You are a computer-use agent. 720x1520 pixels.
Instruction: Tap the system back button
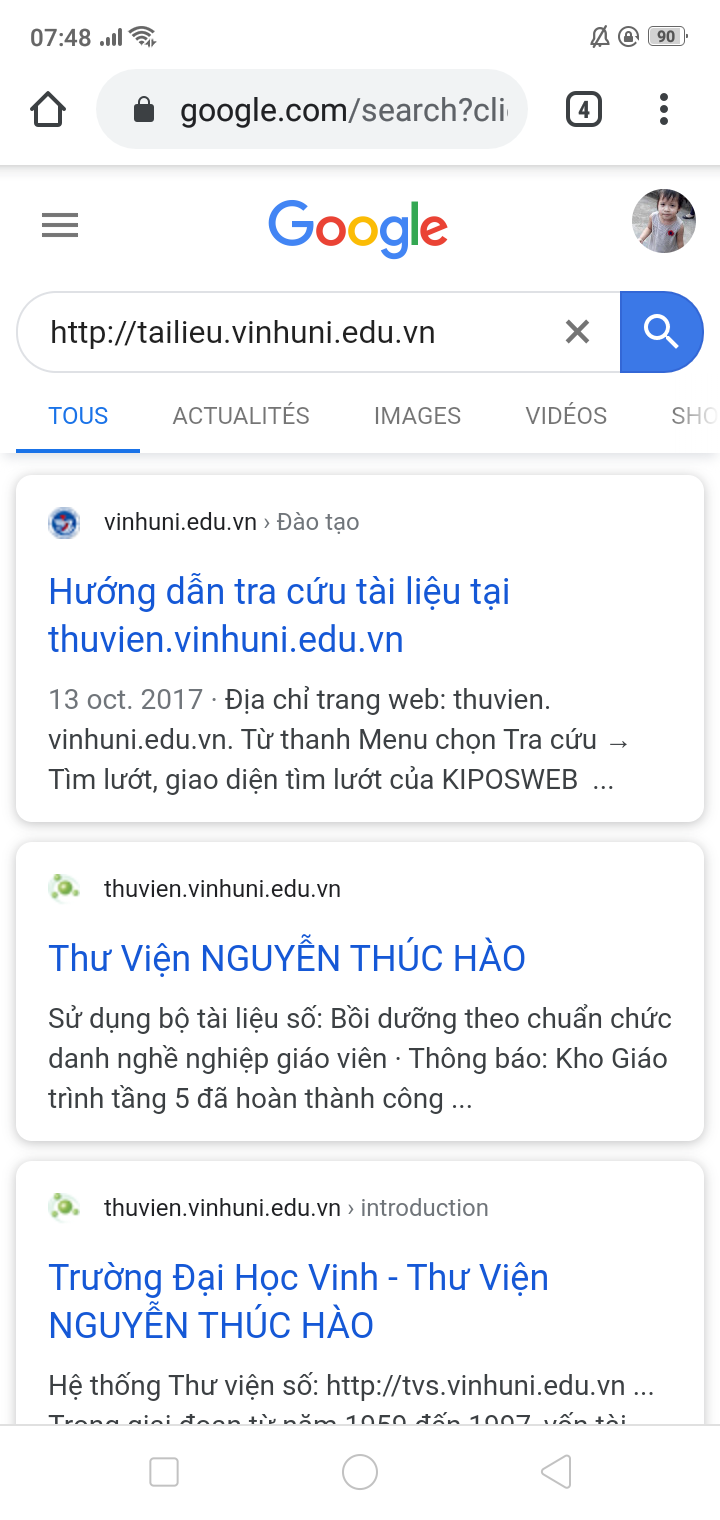point(556,1472)
